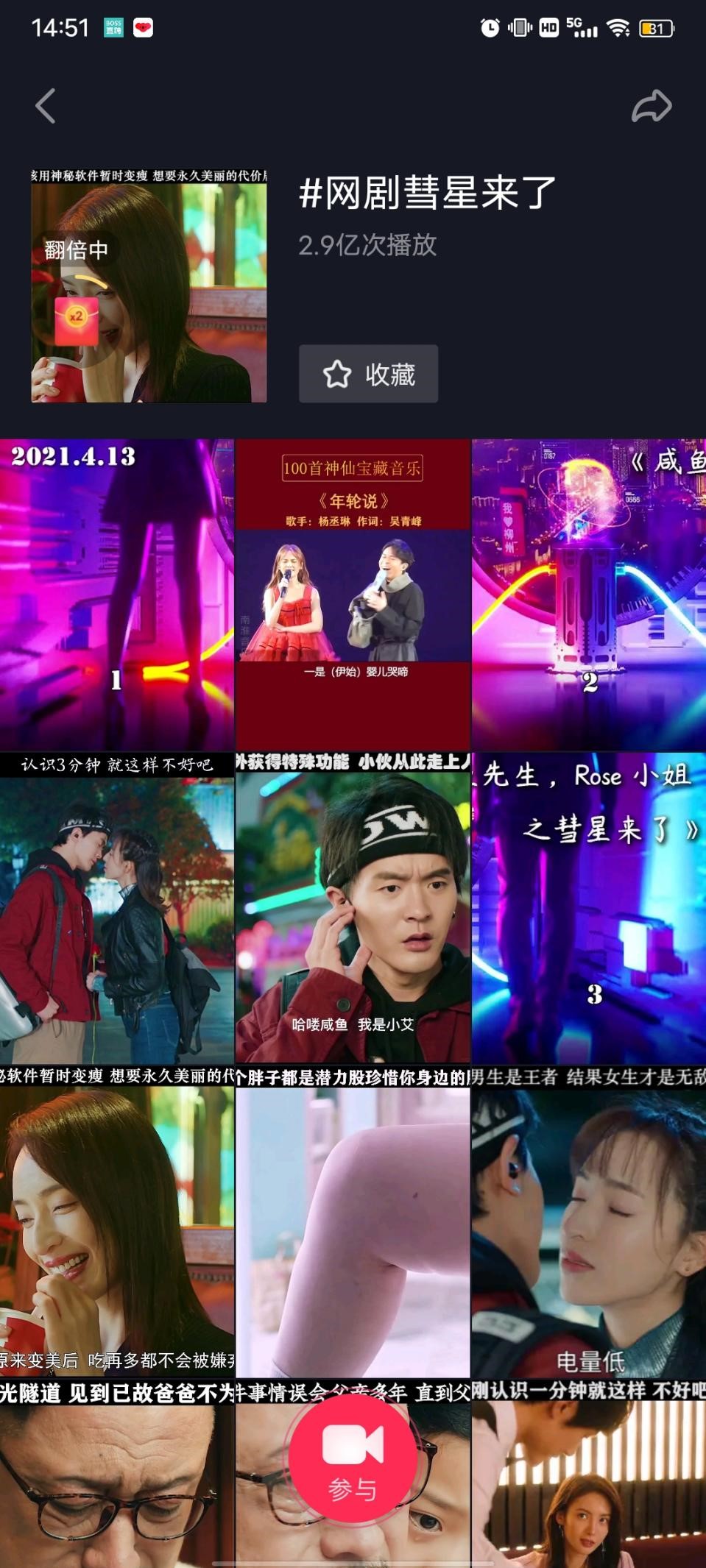Screen dimensions: 706x1568
Task: Go back to the previous page
Action: (46, 106)
